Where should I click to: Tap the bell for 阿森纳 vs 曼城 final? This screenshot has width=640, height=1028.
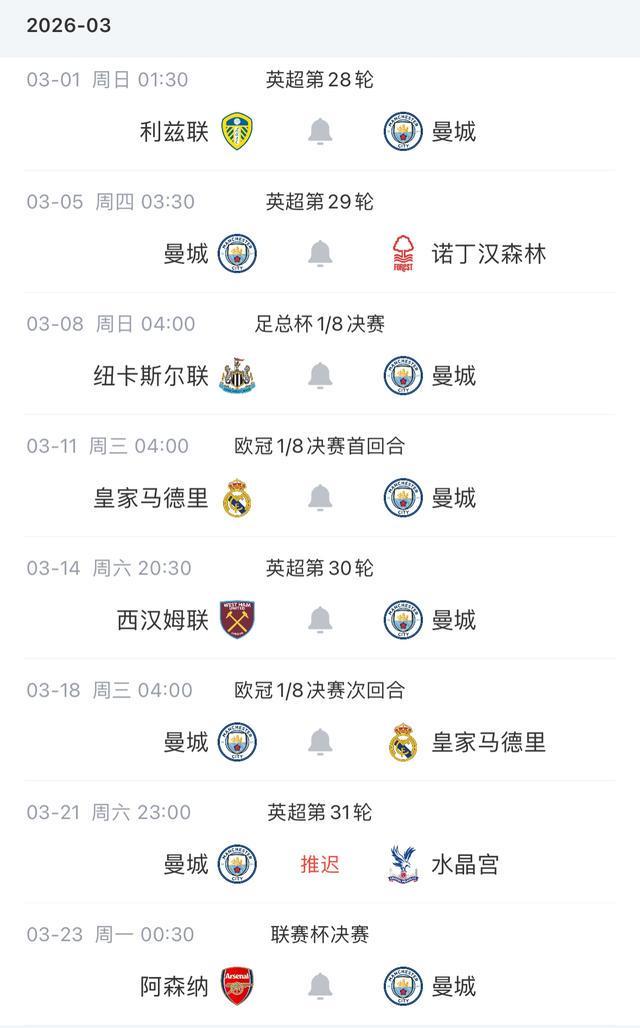pyautogui.click(x=320, y=986)
